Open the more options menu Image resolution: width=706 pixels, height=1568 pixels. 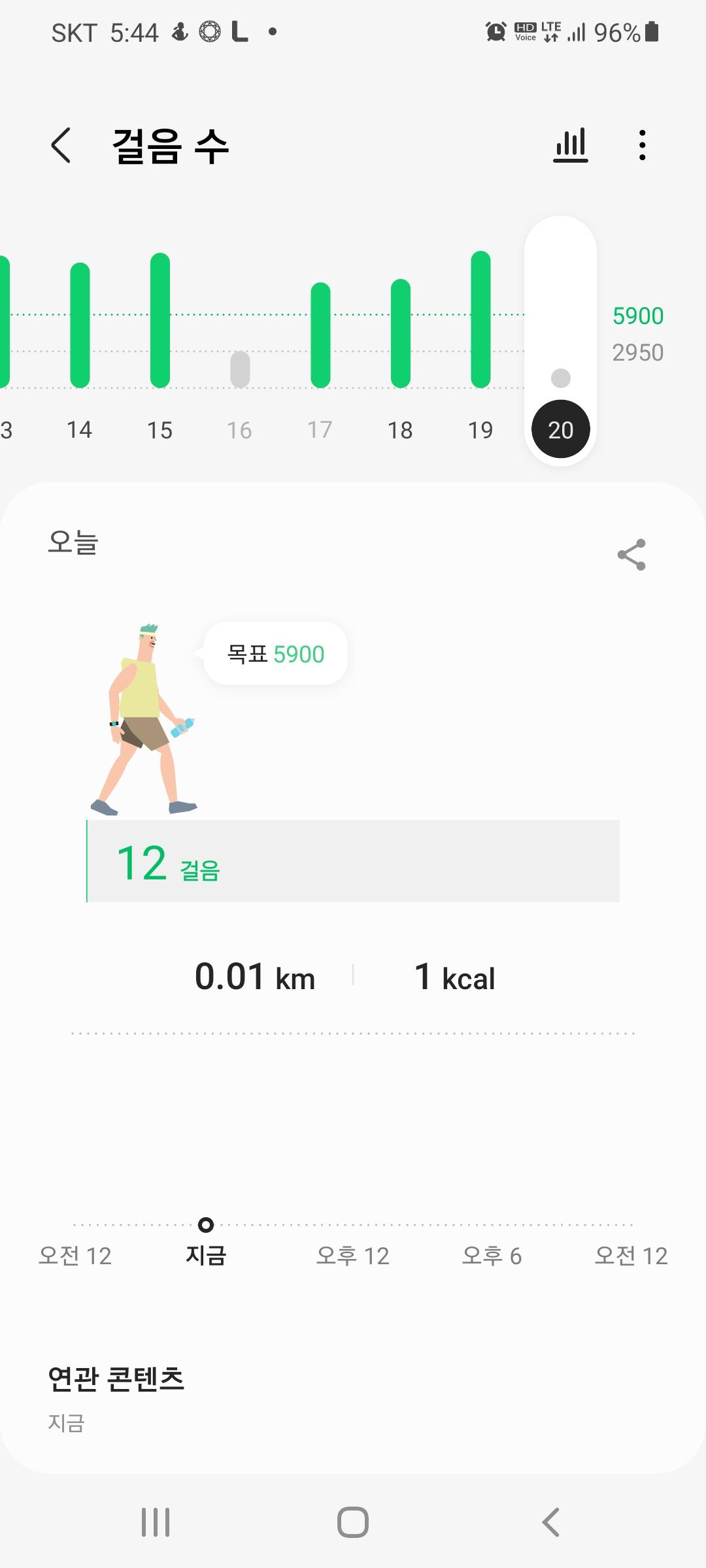tap(643, 145)
